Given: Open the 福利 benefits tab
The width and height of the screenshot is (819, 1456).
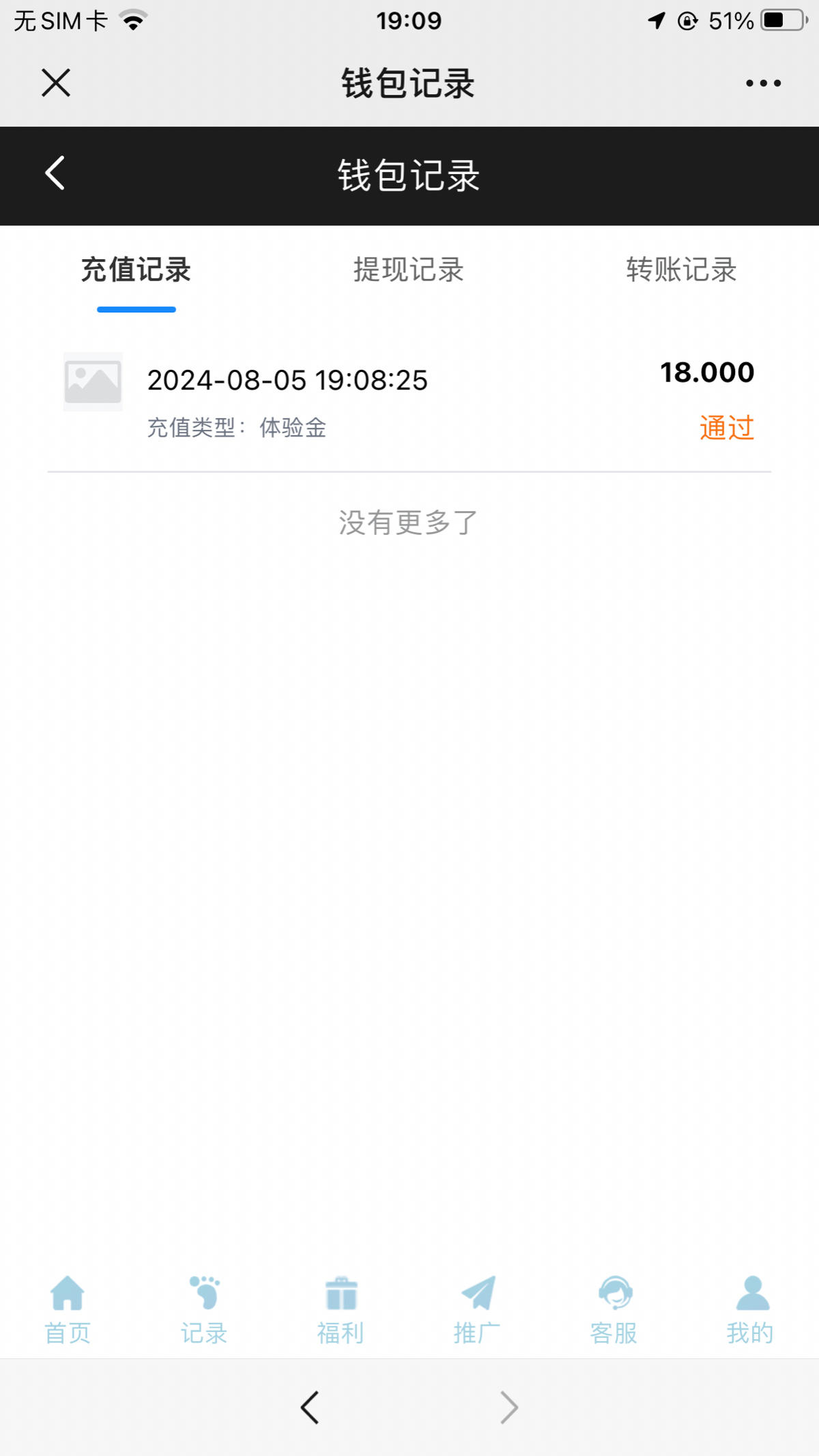Looking at the screenshot, I should tap(341, 1310).
